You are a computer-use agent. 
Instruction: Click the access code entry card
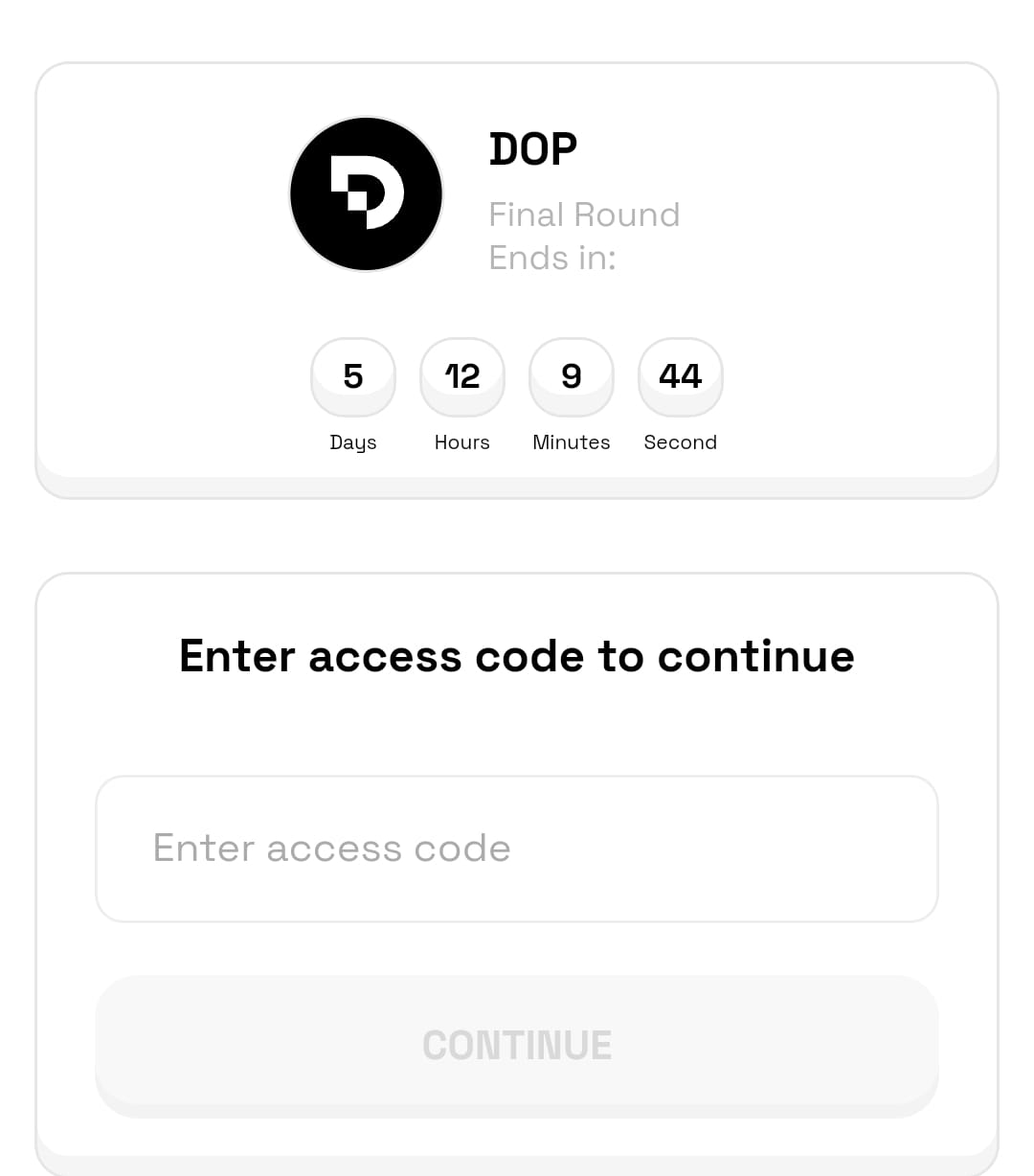point(517,871)
